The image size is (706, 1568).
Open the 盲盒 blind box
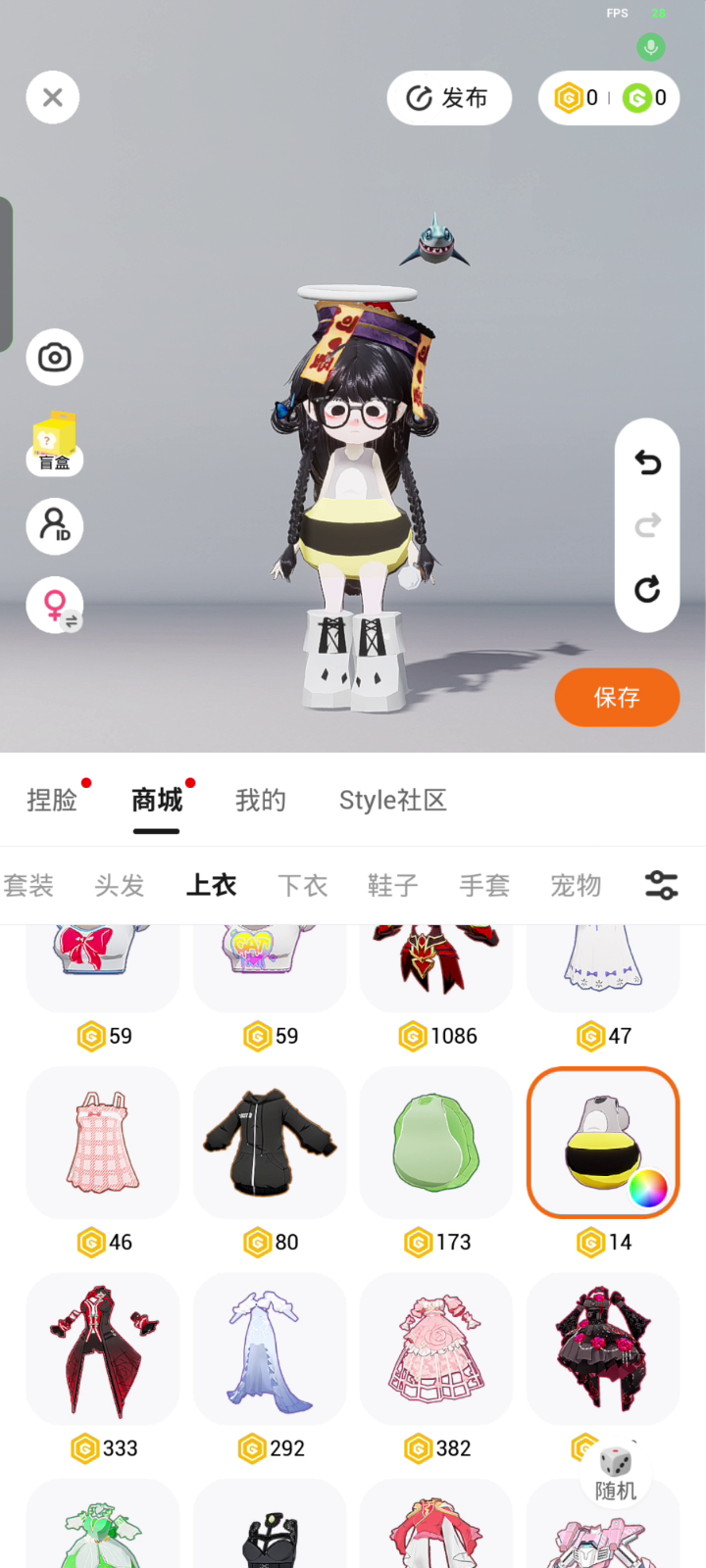click(x=55, y=442)
